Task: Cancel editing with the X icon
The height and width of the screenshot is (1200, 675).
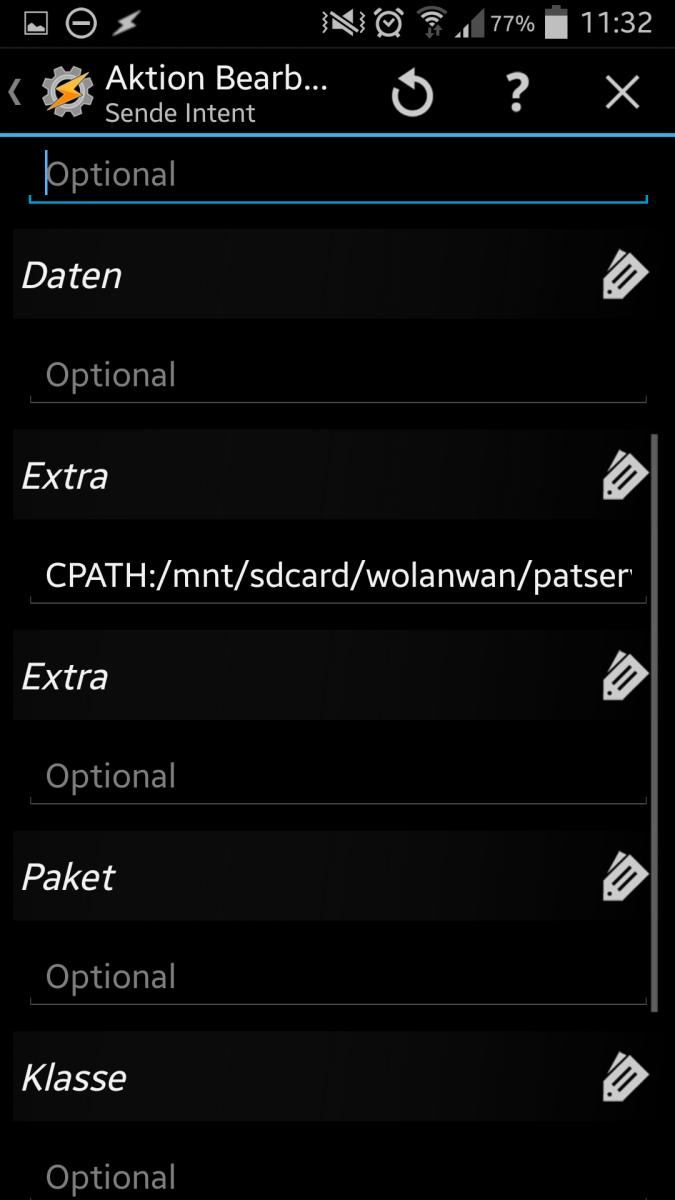Action: tap(622, 93)
